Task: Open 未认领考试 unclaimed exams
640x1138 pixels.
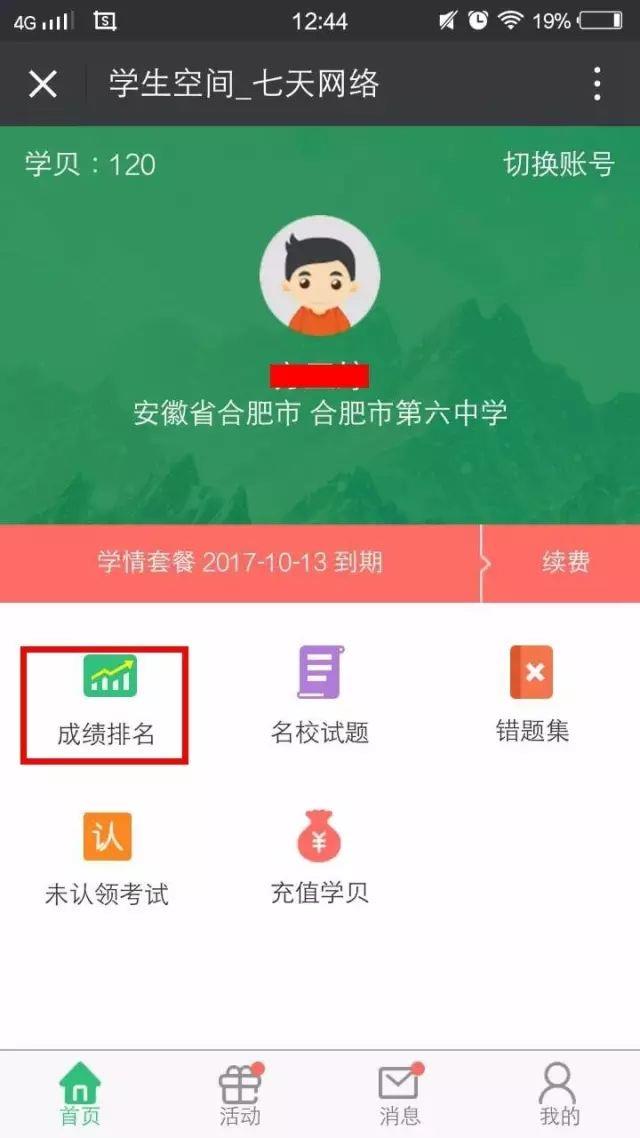Action: [106, 860]
